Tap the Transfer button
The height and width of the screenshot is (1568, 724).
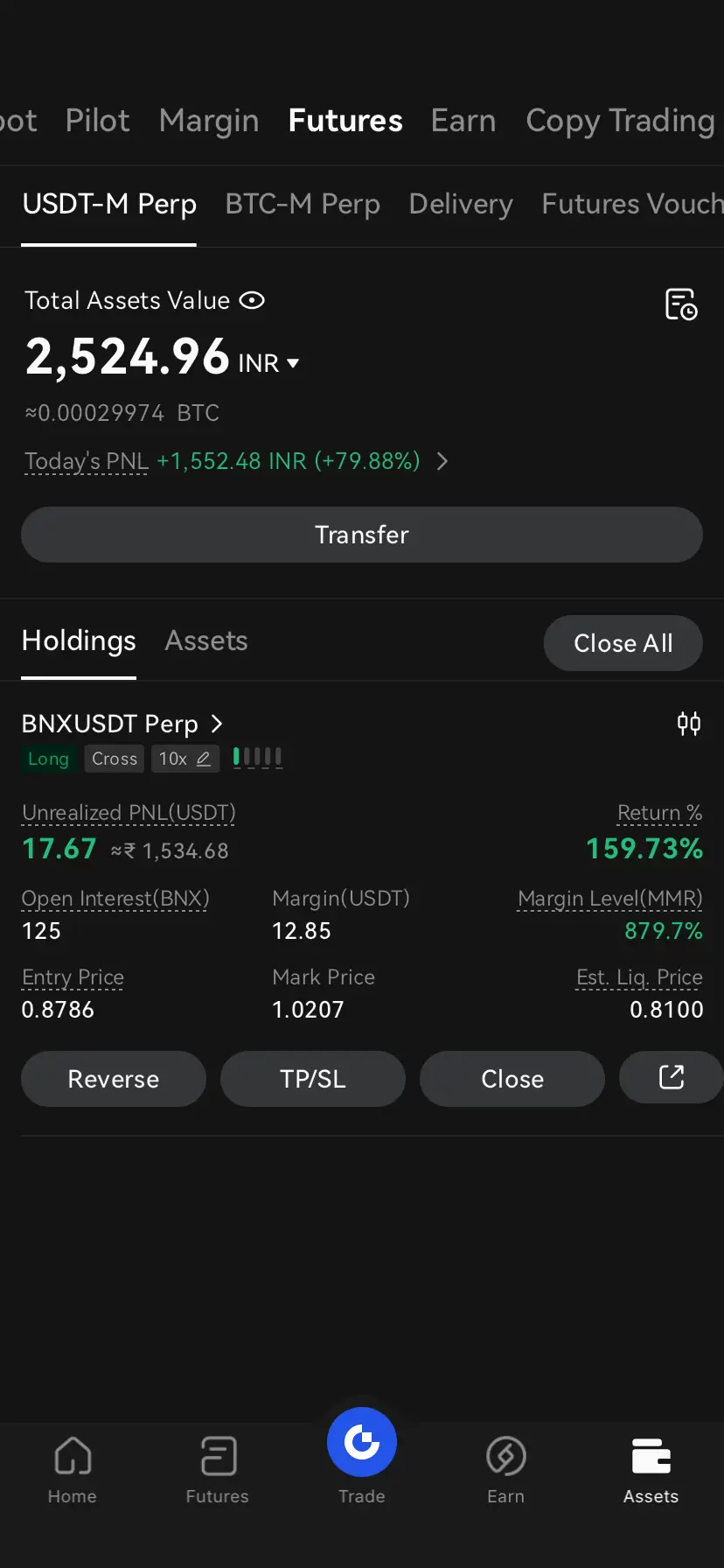[362, 535]
